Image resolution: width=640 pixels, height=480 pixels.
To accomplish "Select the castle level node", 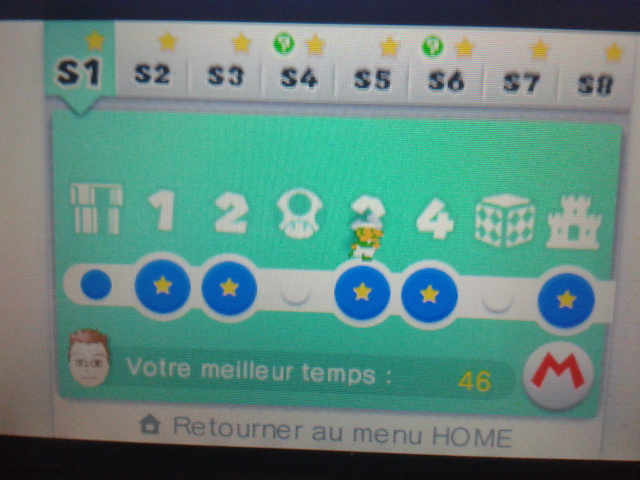I will pyautogui.click(x=566, y=299).
